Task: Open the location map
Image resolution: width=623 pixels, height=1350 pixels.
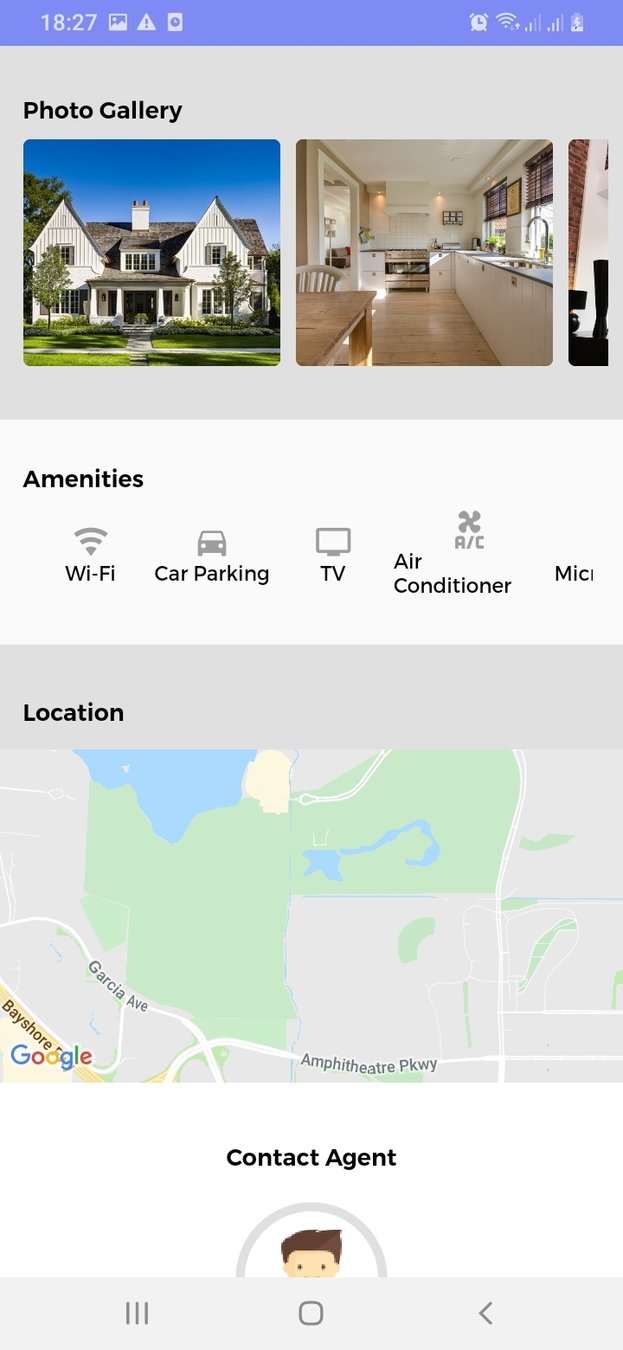Action: point(311,915)
